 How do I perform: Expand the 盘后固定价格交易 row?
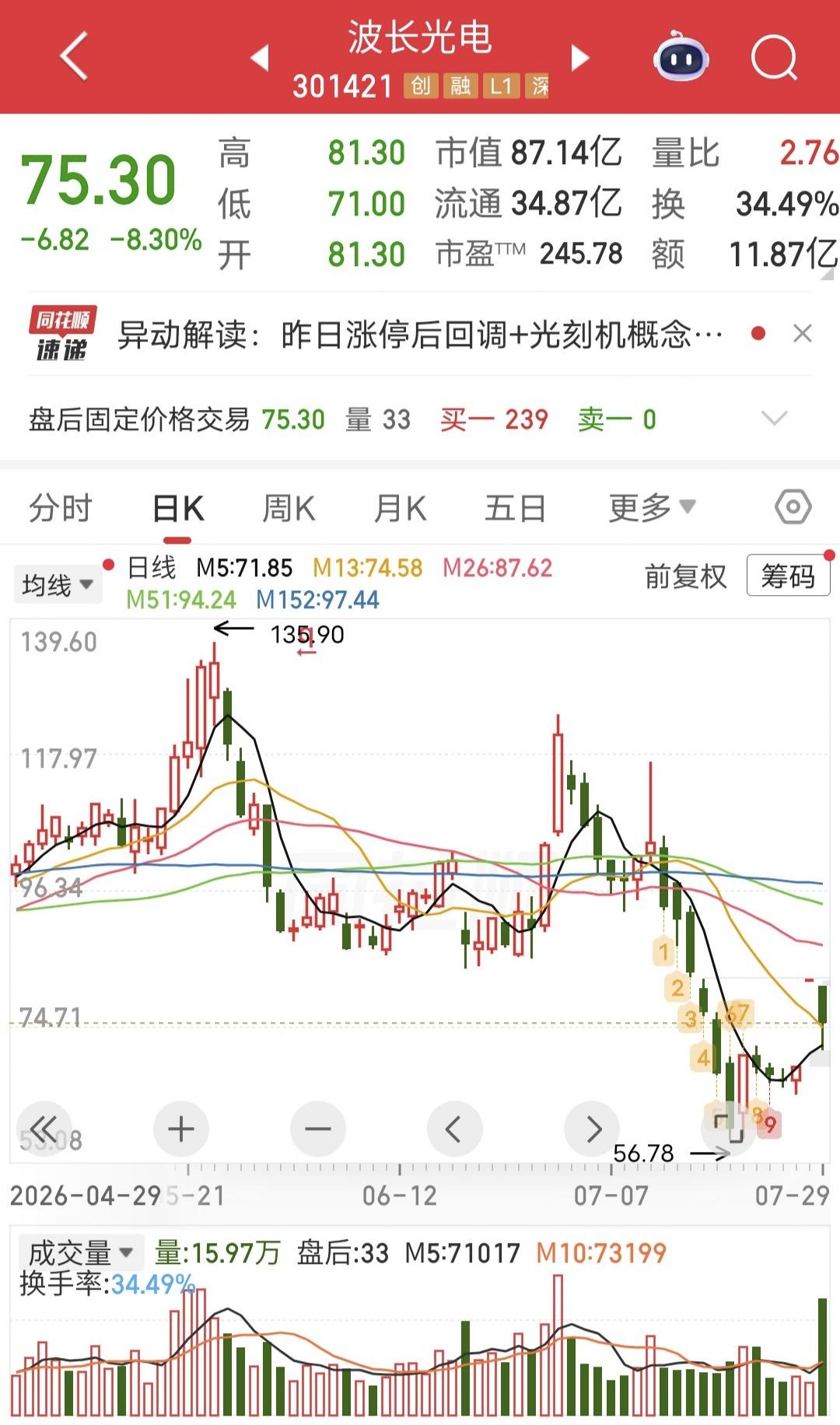click(x=775, y=419)
